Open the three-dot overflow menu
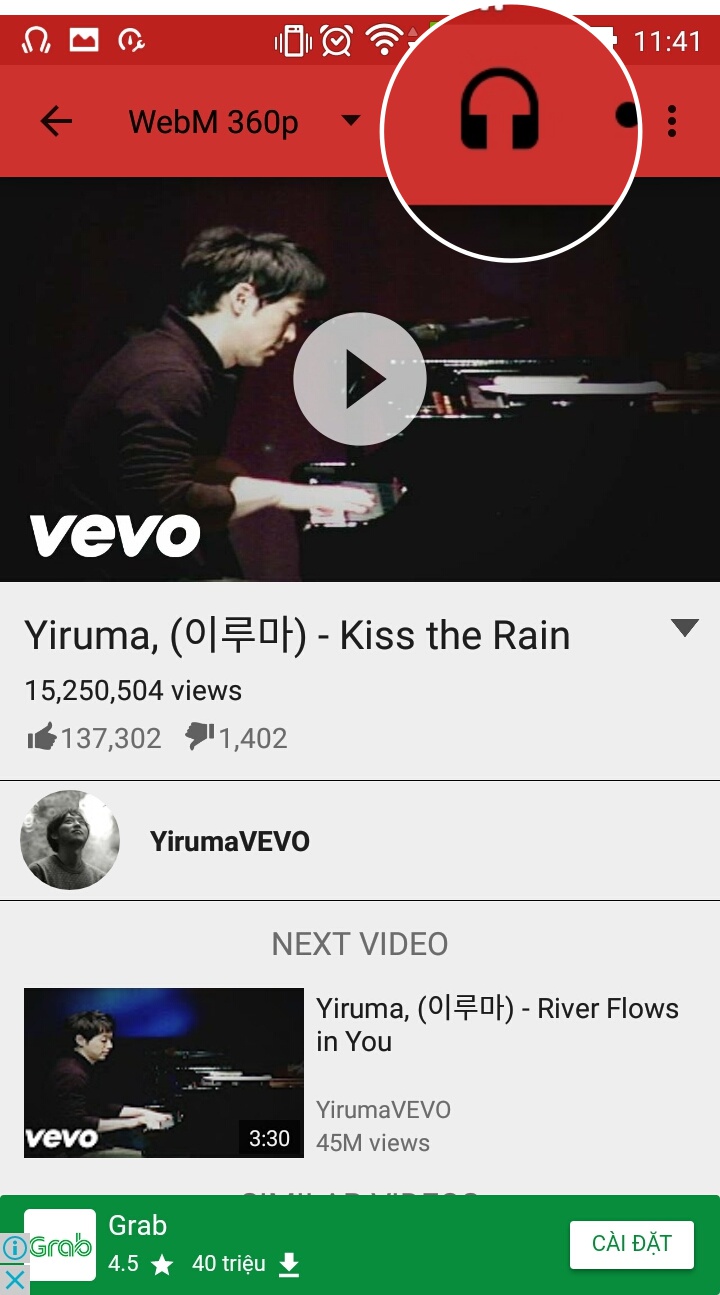Viewport: 720px width, 1295px height. [x=672, y=122]
